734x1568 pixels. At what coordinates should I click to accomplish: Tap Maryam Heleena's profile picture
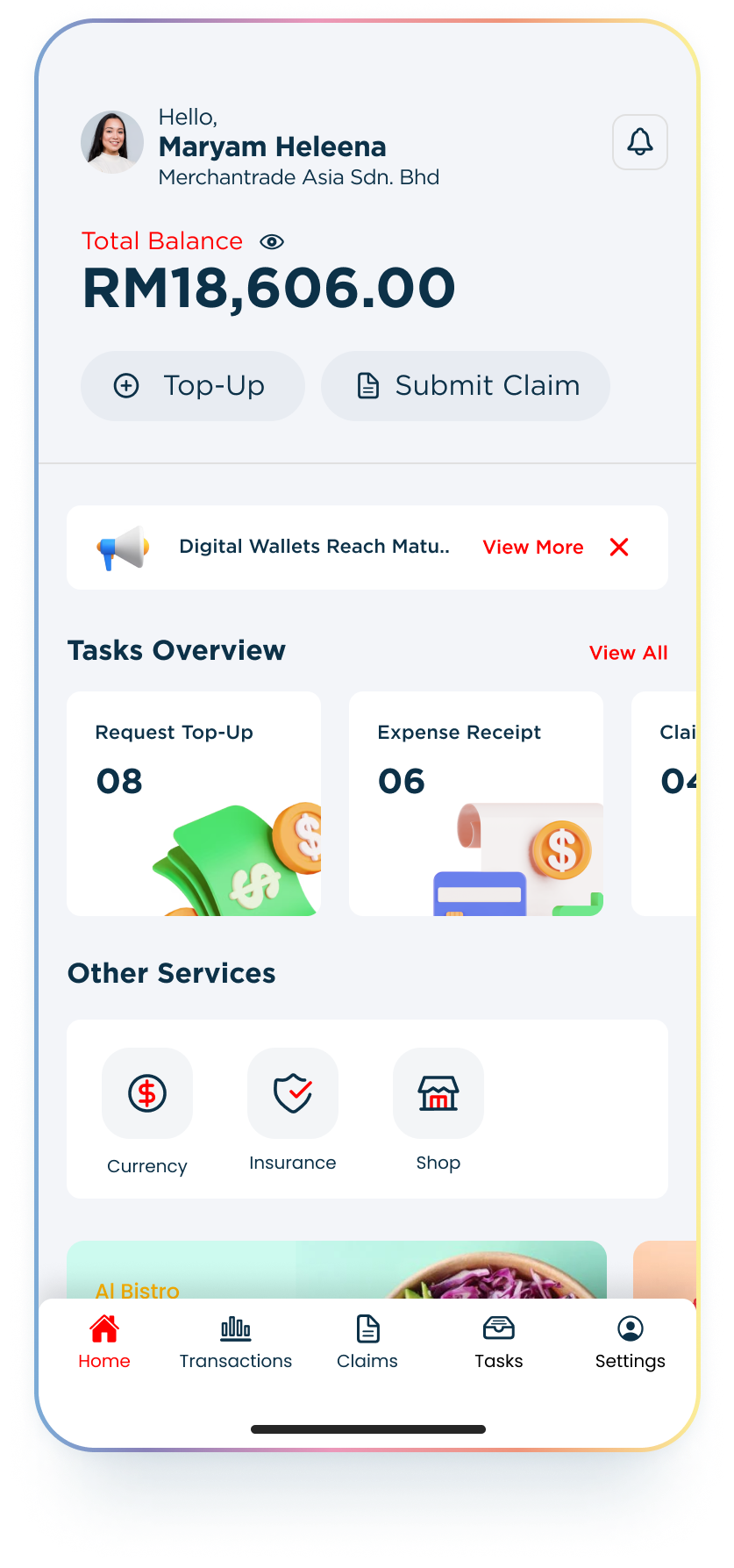click(x=112, y=142)
